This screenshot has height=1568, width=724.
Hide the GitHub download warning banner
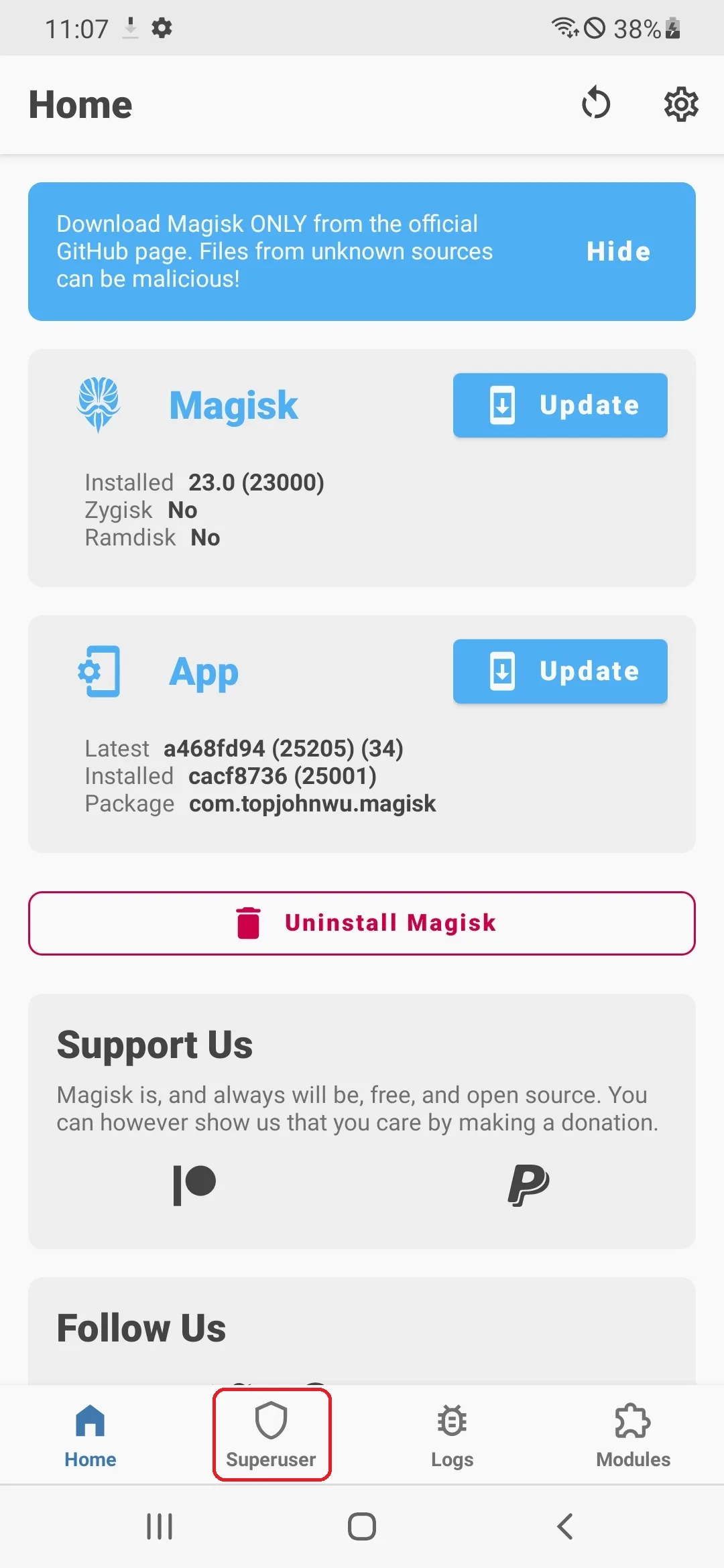coord(618,251)
